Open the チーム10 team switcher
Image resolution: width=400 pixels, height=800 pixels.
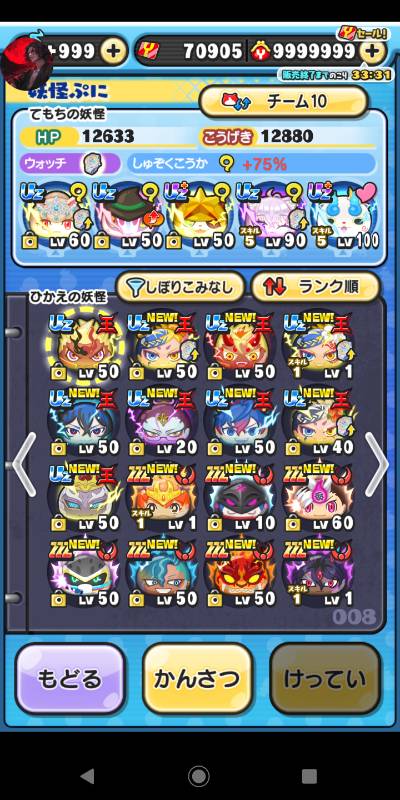tap(284, 101)
